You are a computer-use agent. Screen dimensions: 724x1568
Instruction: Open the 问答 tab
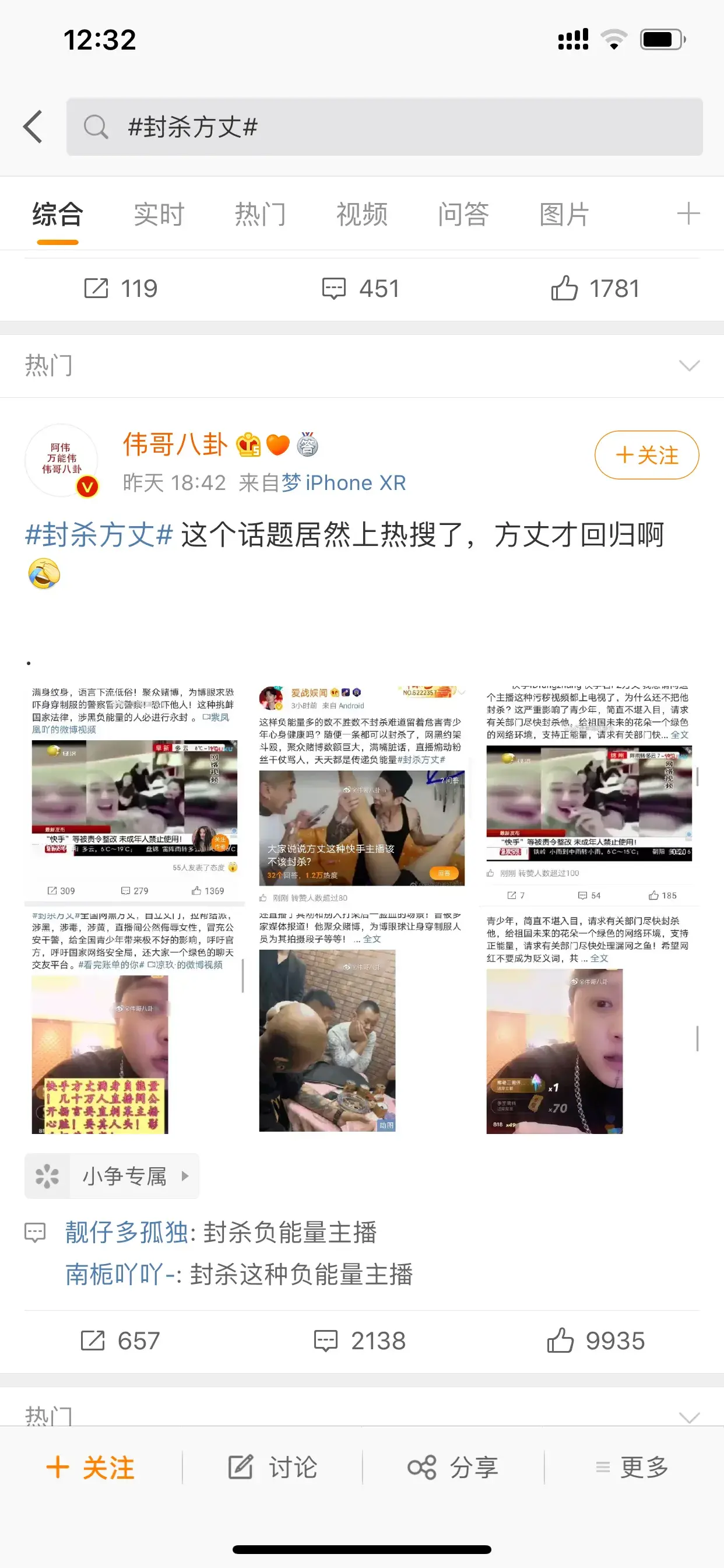tap(463, 215)
